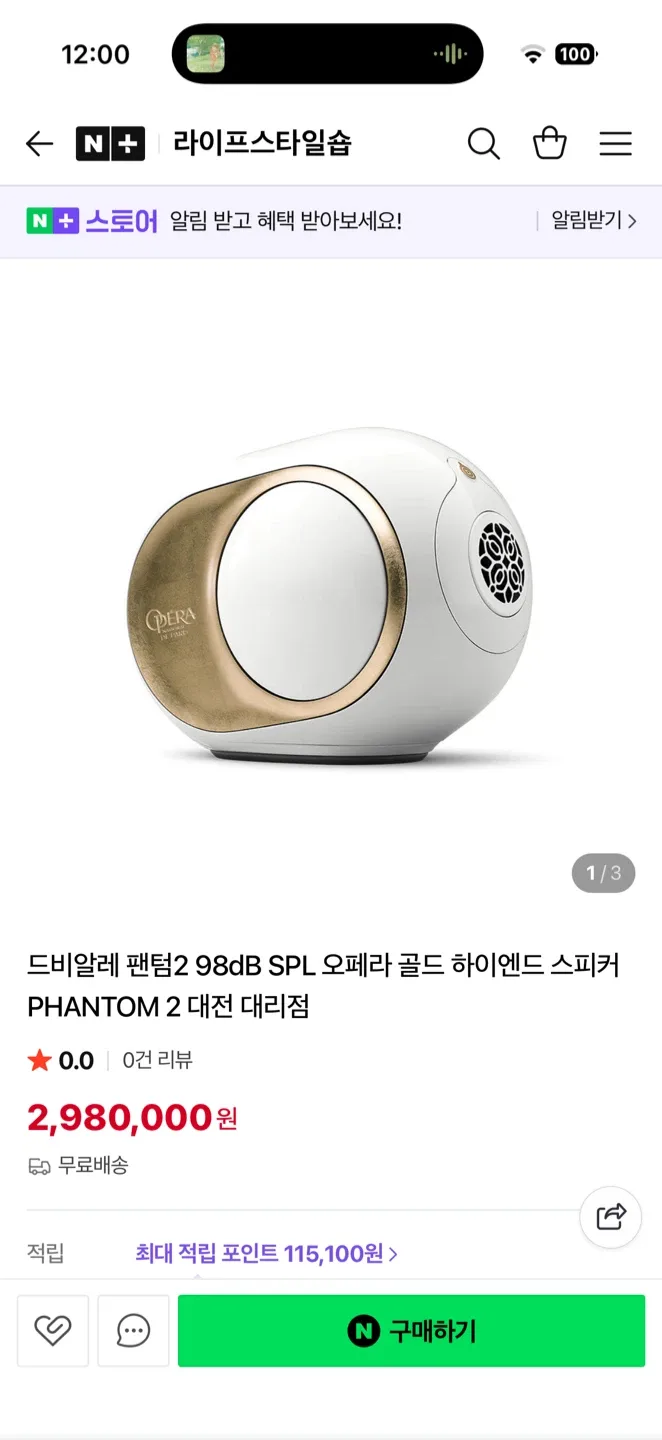
Task: Tap 알림받기 on the N+ 스토어 banner
Action: 593,221
